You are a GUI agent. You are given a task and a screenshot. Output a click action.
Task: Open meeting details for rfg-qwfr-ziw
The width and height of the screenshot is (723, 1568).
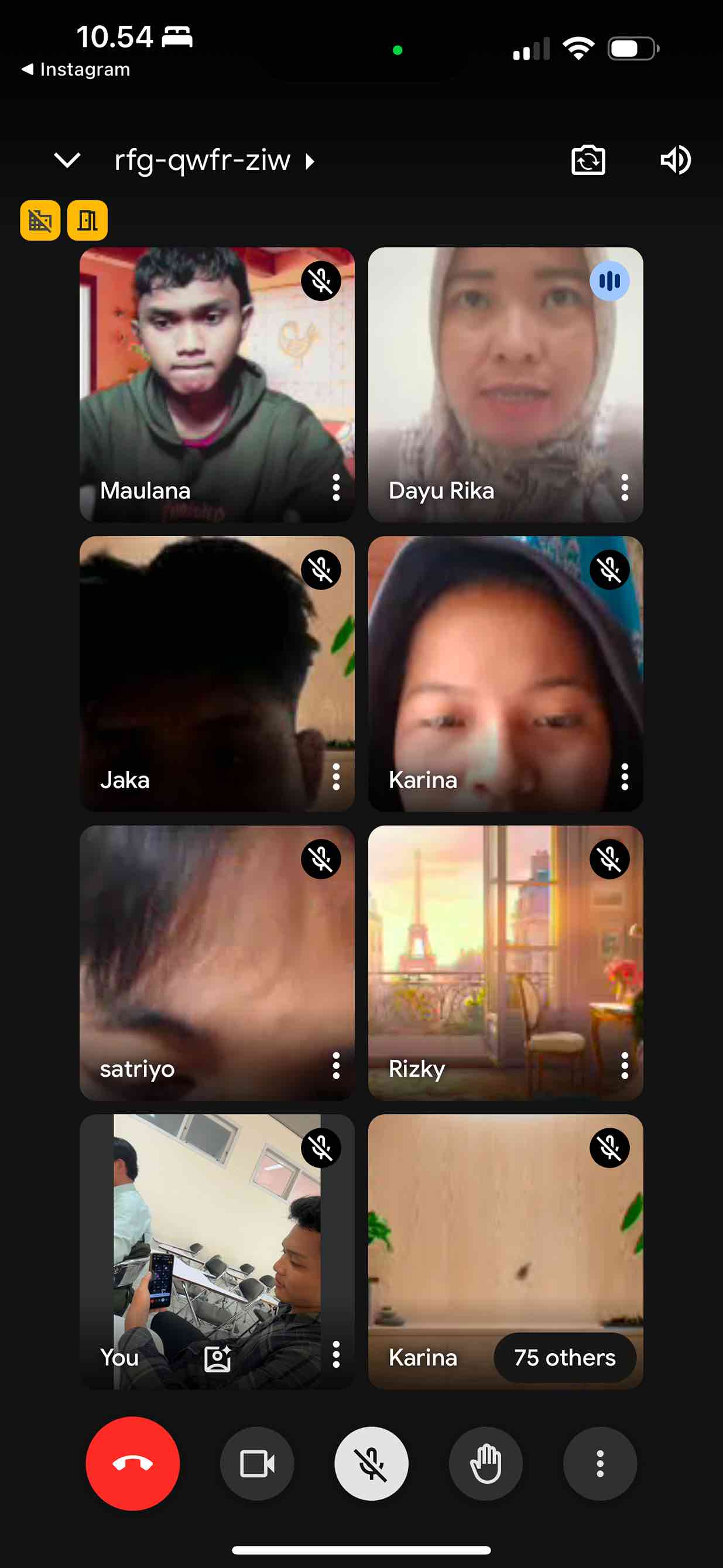[x=214, y=160]
